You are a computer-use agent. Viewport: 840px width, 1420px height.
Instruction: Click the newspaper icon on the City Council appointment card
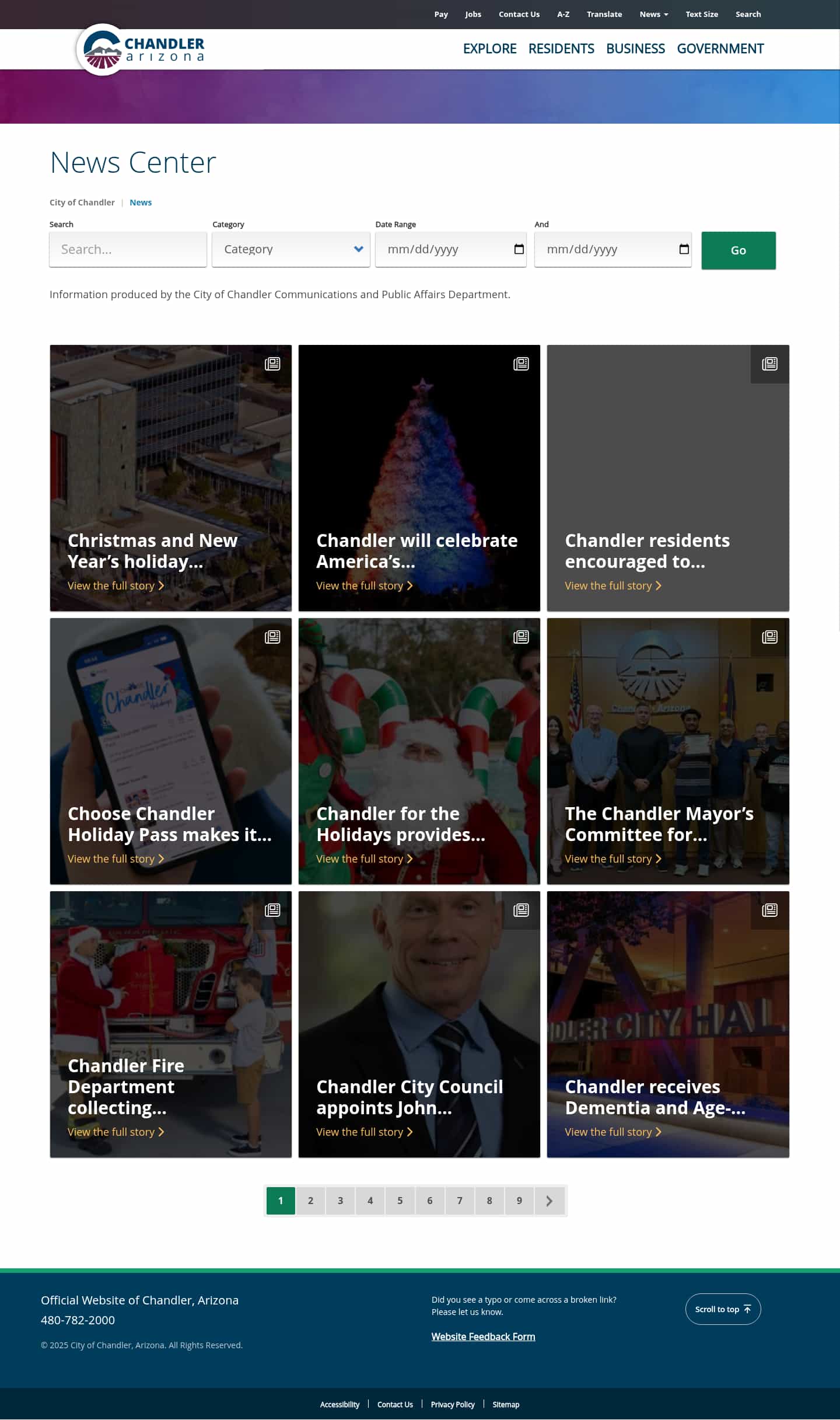coord(521,910)
